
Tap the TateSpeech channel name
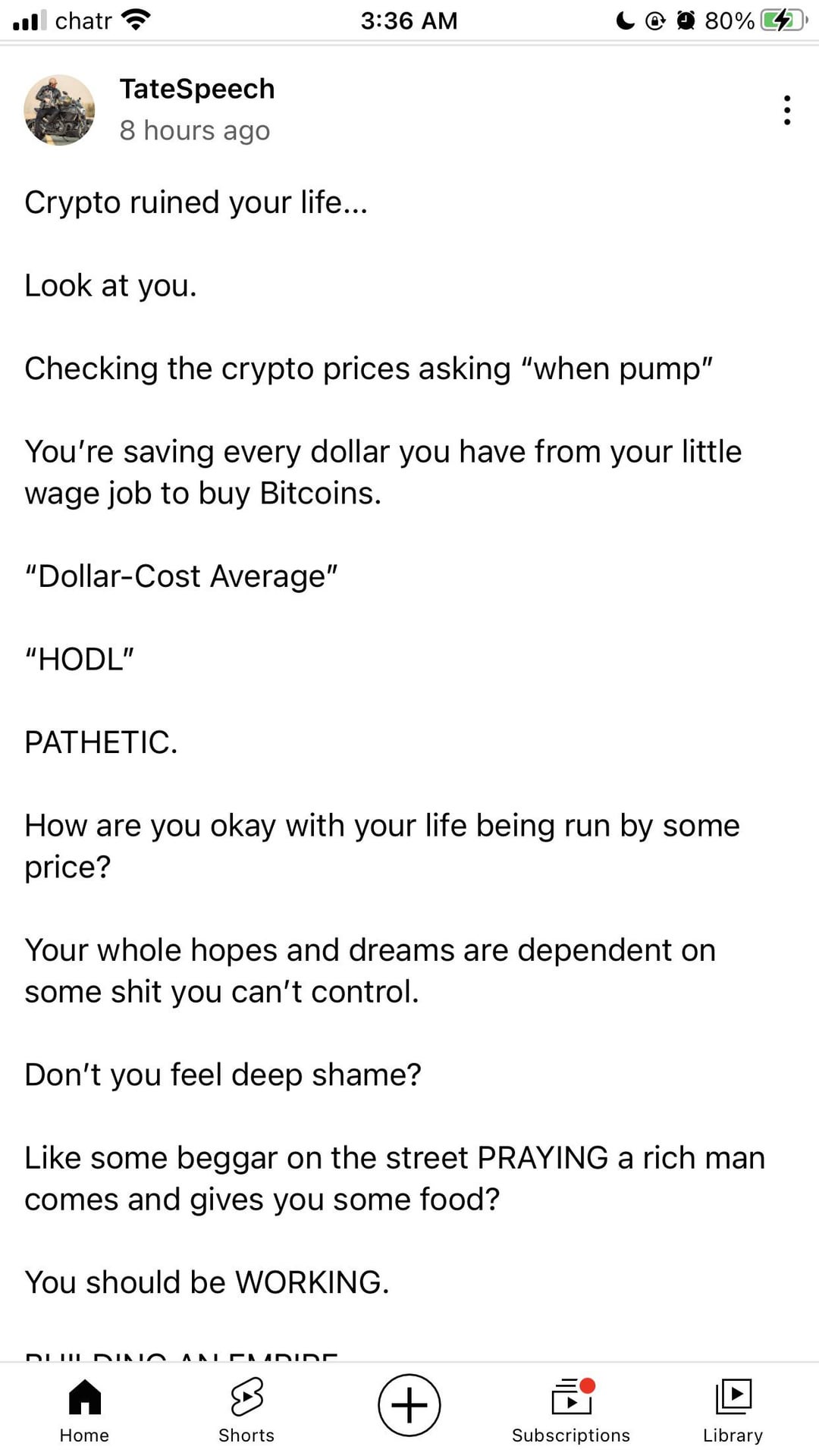point(197,89)
